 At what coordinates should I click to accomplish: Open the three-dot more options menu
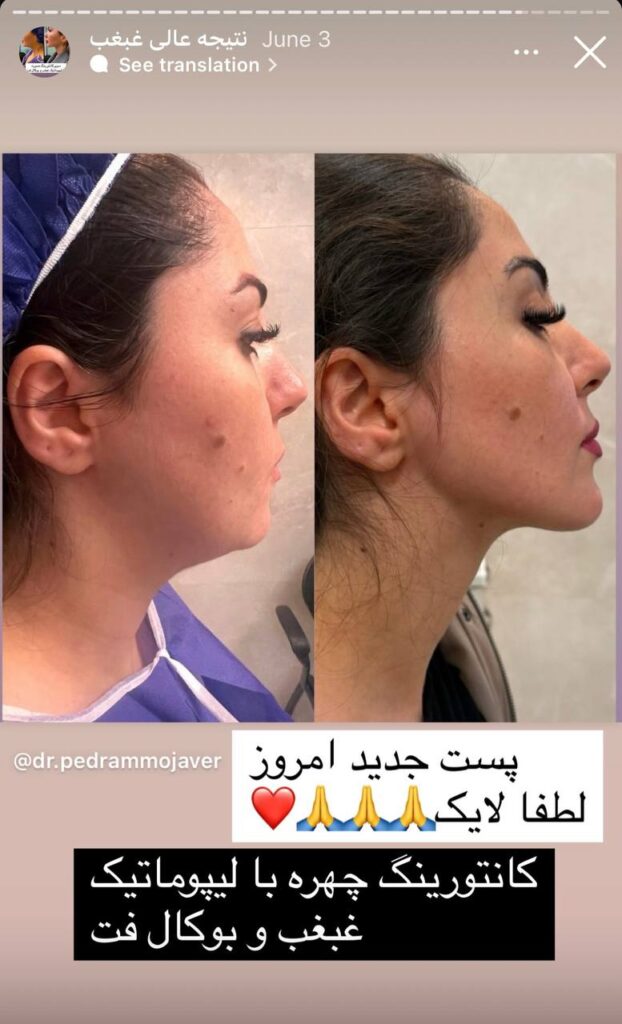[x=526, y=52]
